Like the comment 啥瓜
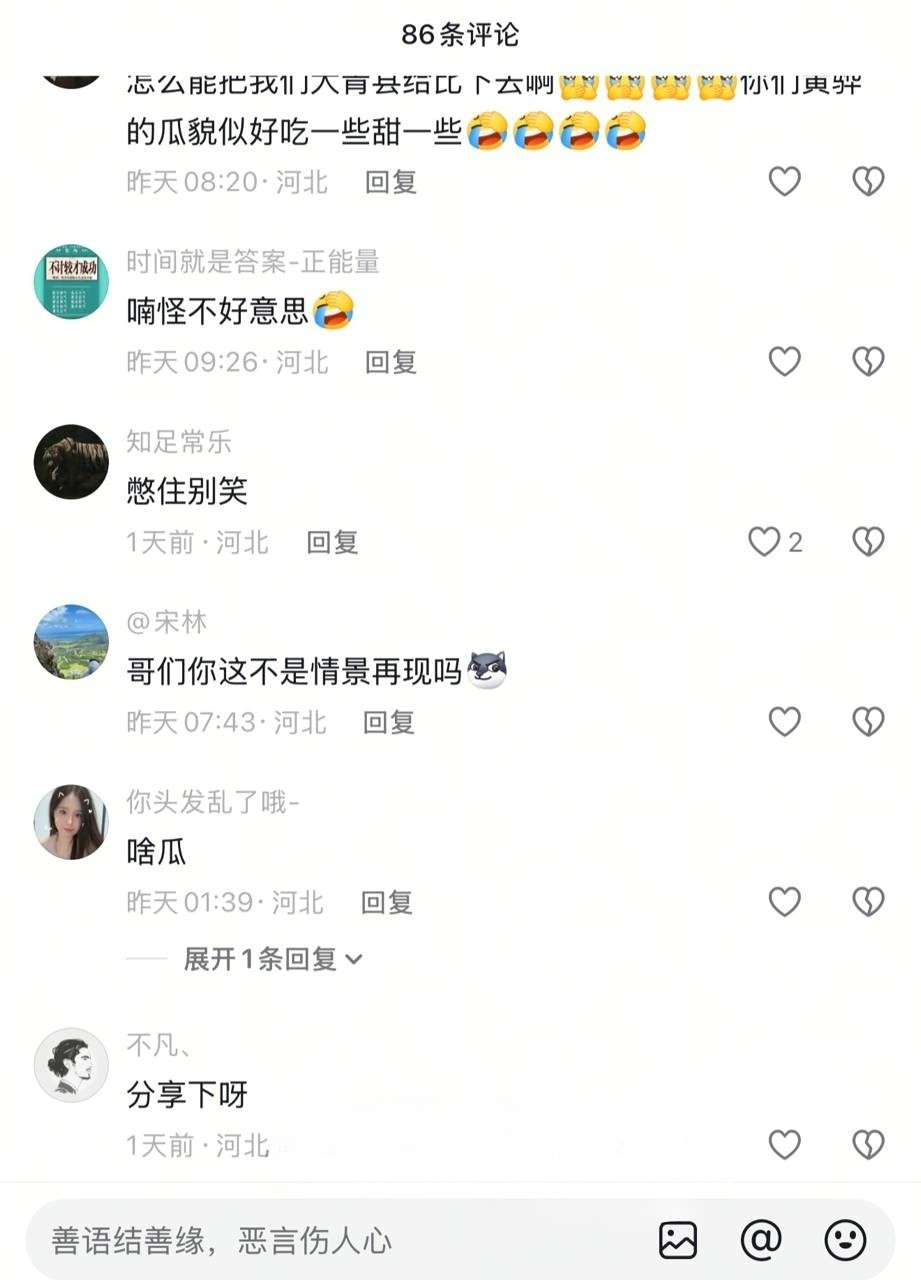921x1280 pixels. [784, 902]
